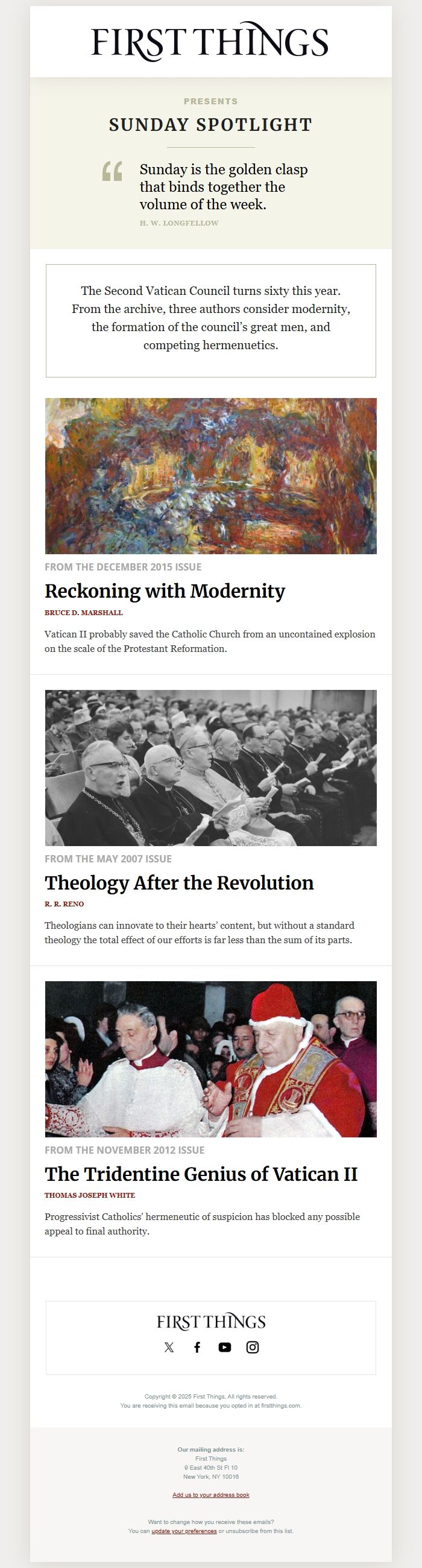Open First Things X profile icon
422x1568 pixels.
(169, 1347)
